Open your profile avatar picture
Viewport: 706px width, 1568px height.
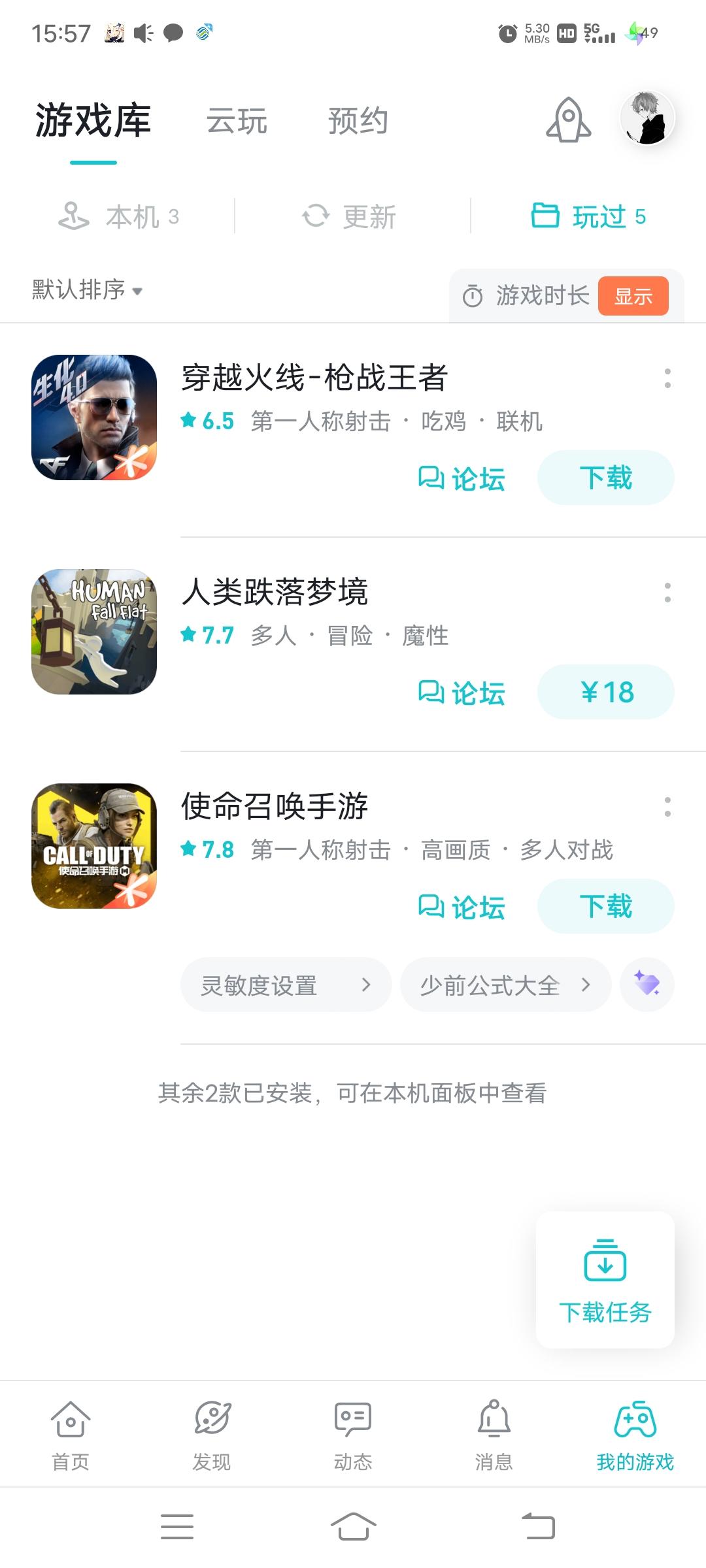tap(647, 118)
